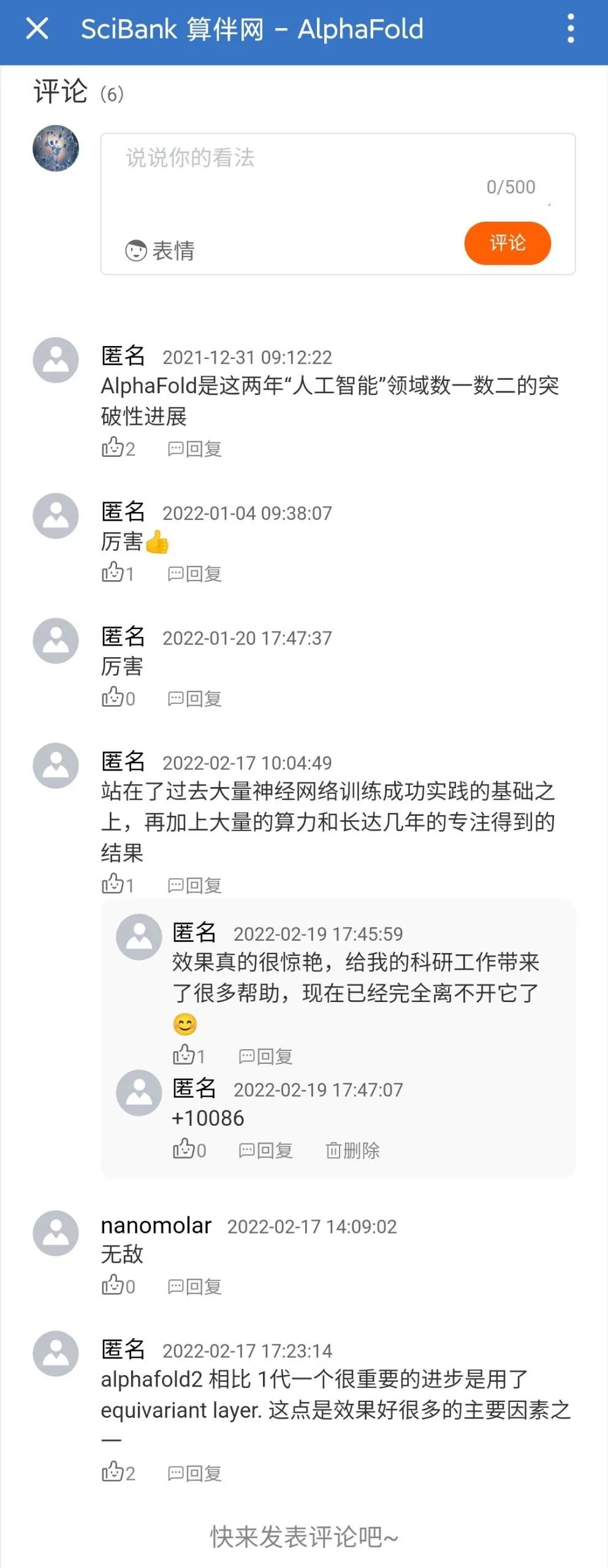This screenshot has height=1568, width=608.
Task: Open the 表情 emoji picker
Action: [x=160, y=250]
